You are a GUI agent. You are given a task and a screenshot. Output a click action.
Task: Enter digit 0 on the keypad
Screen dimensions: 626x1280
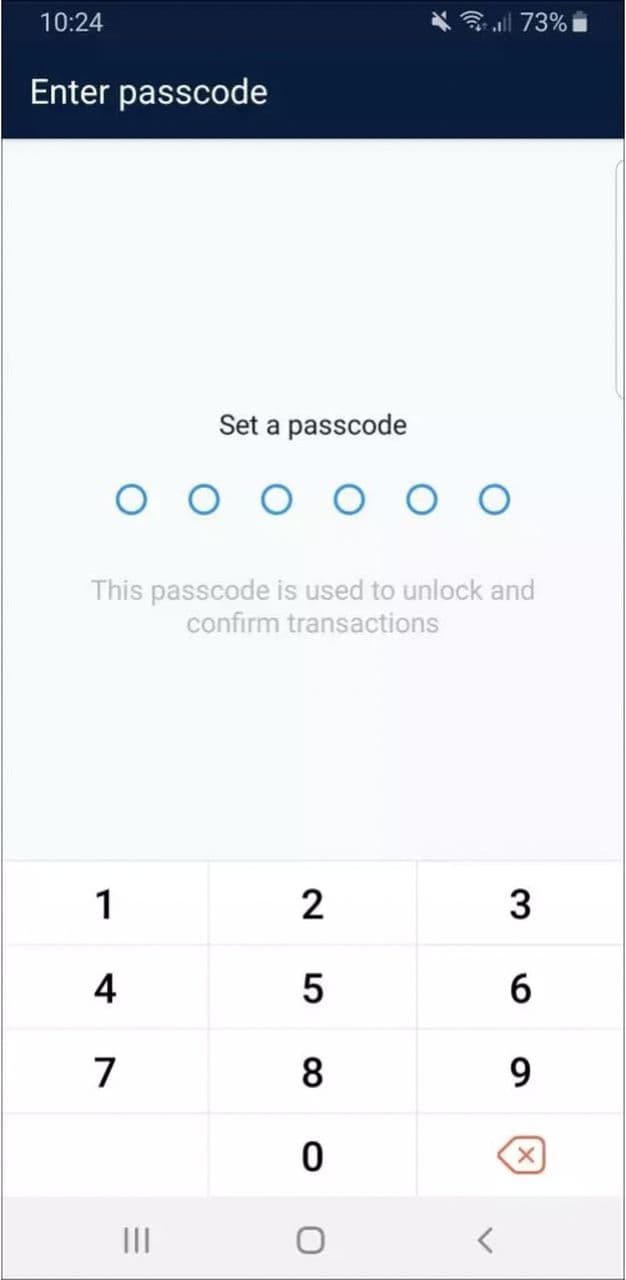click(312, 1157)
